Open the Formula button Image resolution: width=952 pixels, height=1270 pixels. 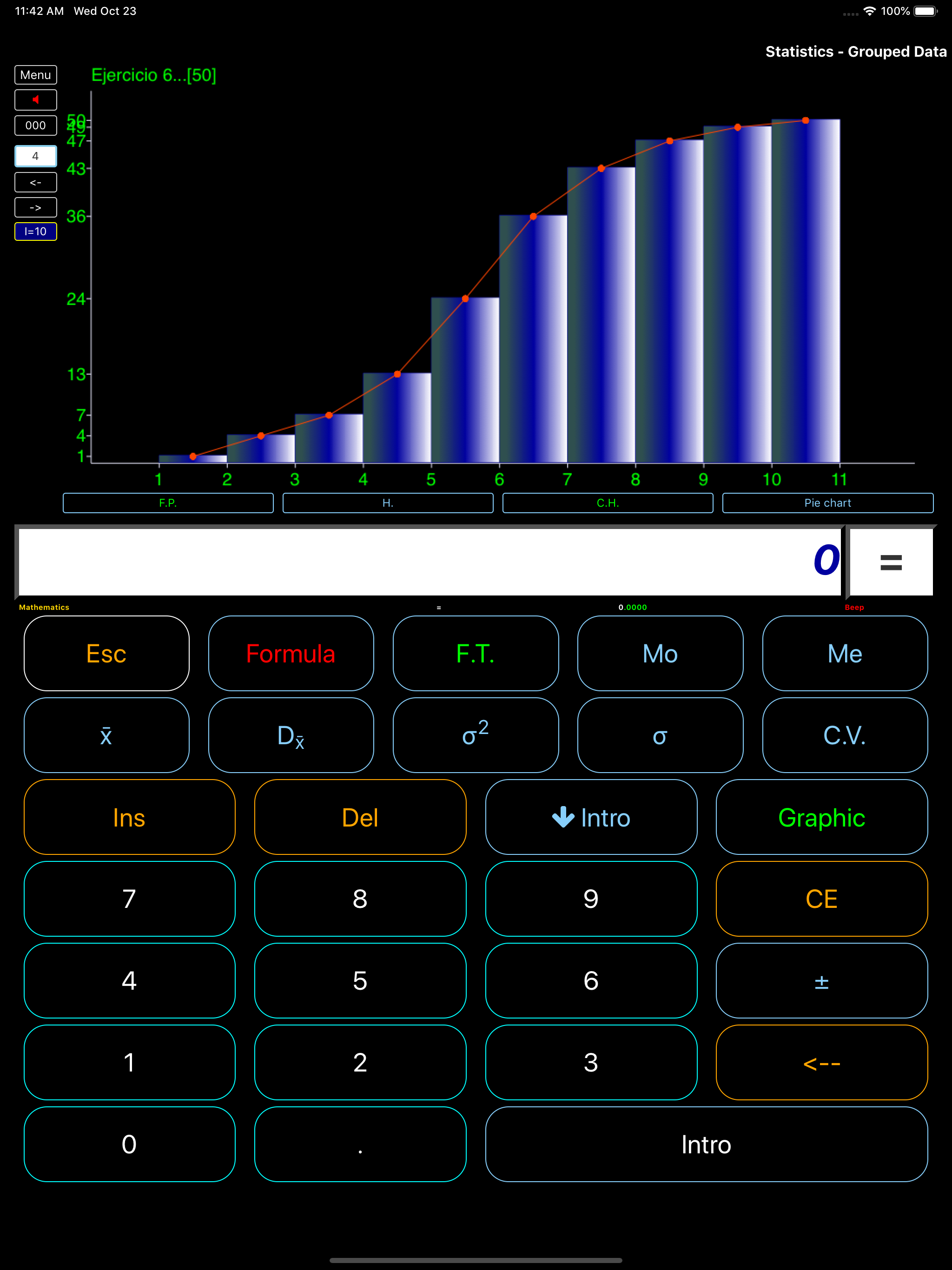[x=291, y=654]
